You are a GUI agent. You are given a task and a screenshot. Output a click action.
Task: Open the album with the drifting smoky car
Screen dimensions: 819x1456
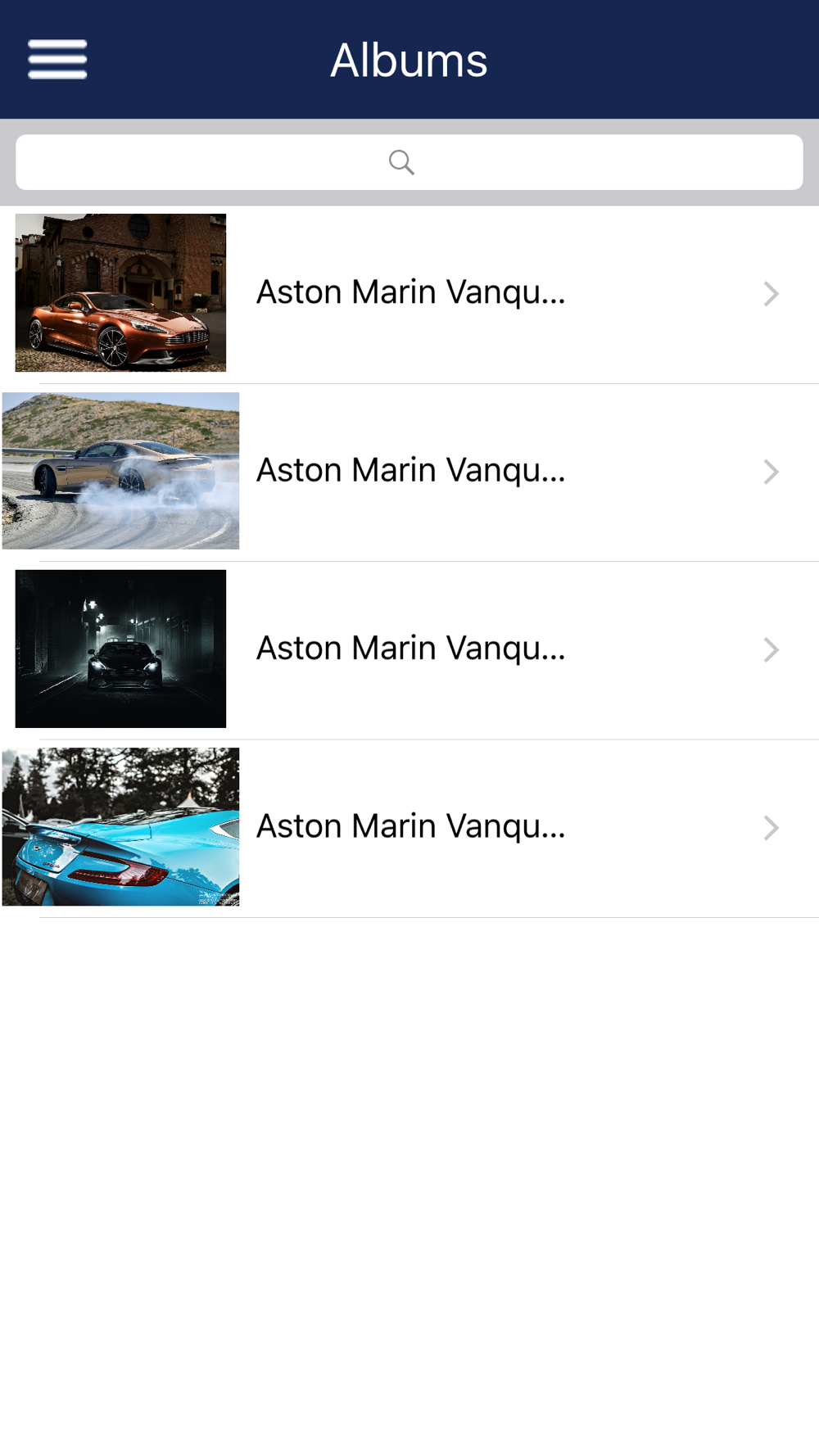[x=409, y=473]
